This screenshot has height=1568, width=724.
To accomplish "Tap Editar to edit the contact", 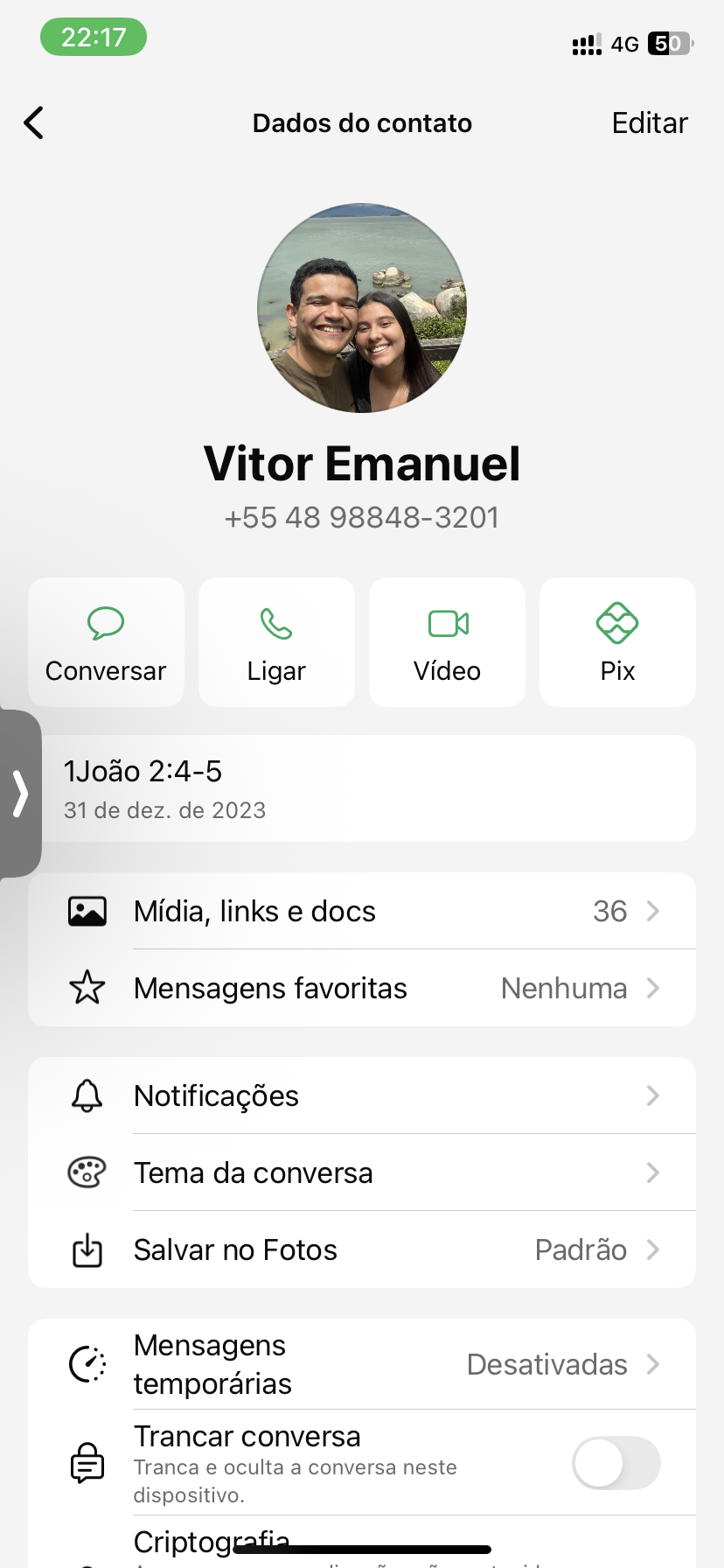I will click(649, 123).
